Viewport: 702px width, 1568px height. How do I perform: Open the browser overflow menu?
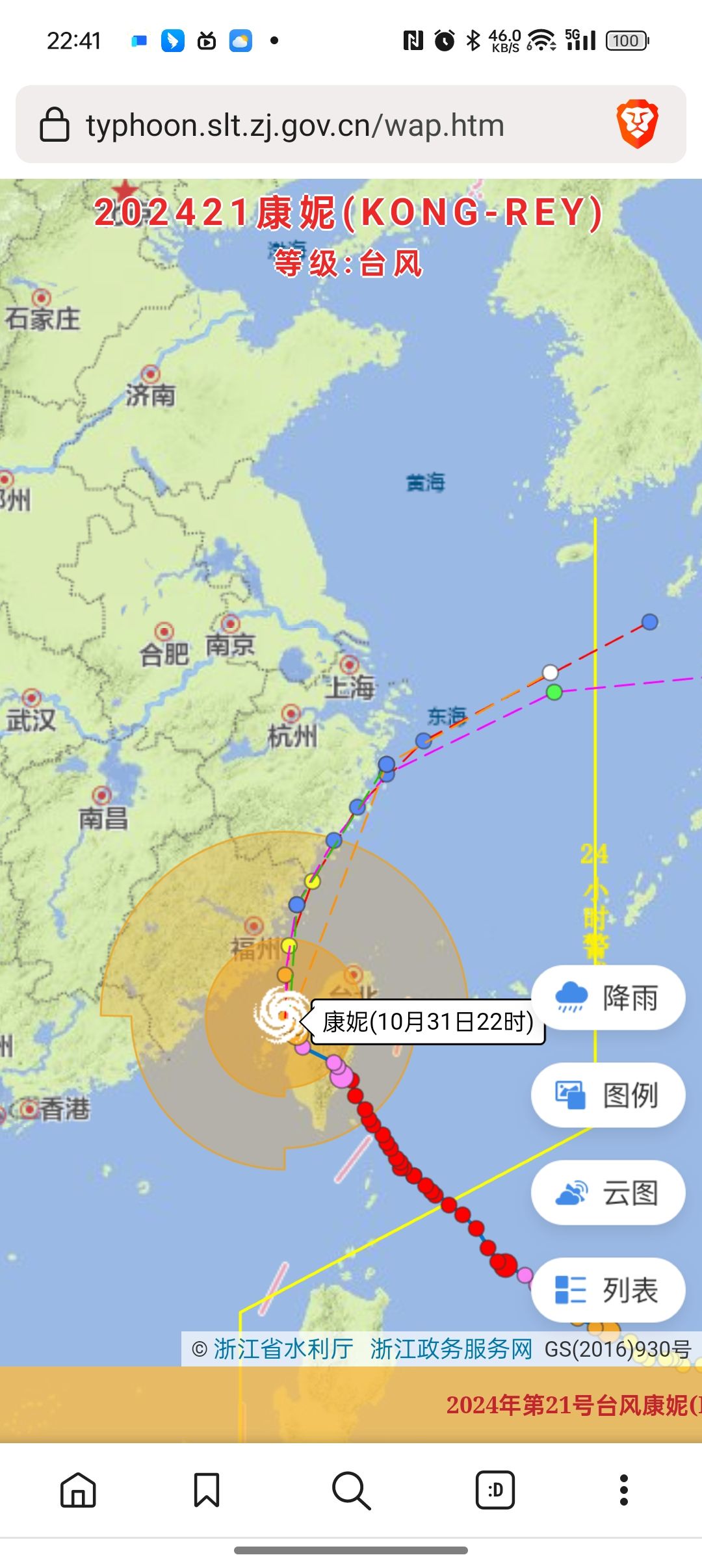coord(624,1490)
